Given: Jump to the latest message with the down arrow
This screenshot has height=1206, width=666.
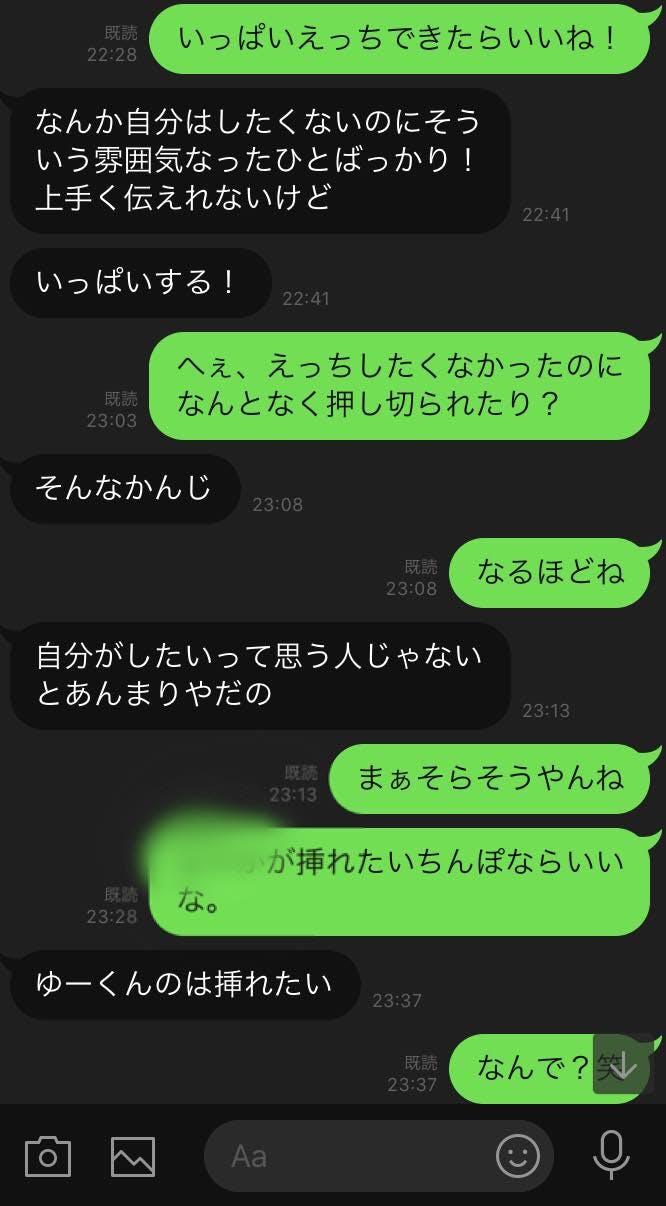Looking at the screenshot, I should point(622,1065).
